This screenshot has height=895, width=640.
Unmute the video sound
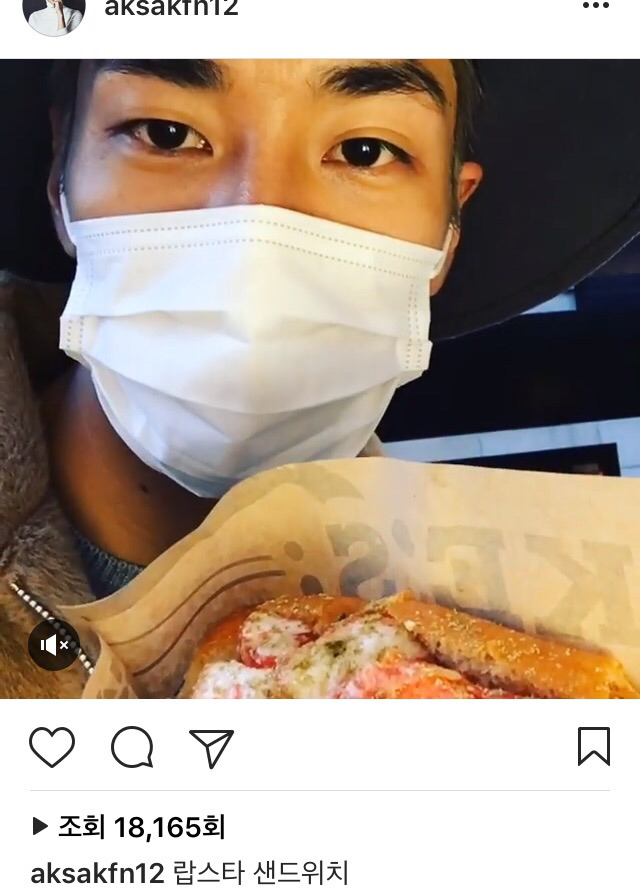pos(53,645)
